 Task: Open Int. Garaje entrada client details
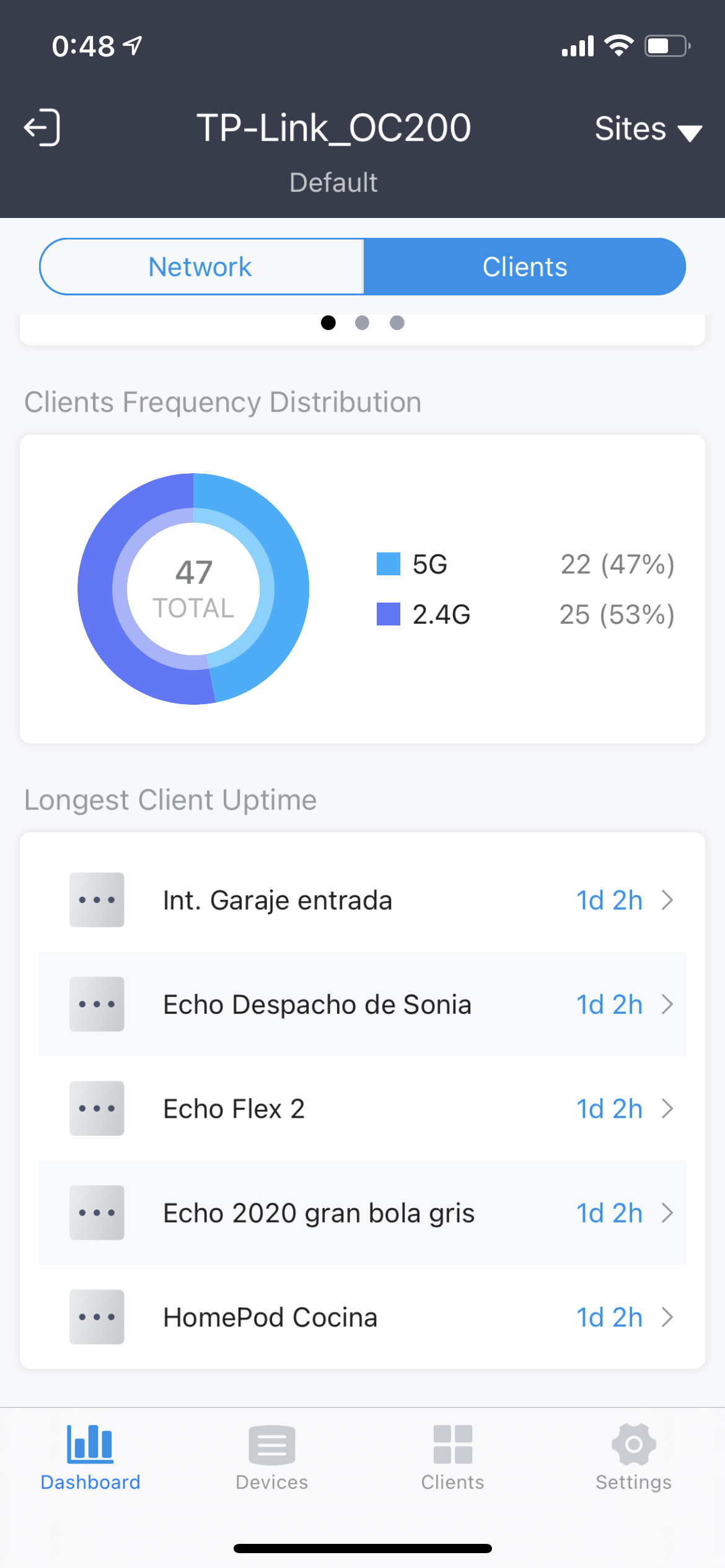tap(362, 900)
